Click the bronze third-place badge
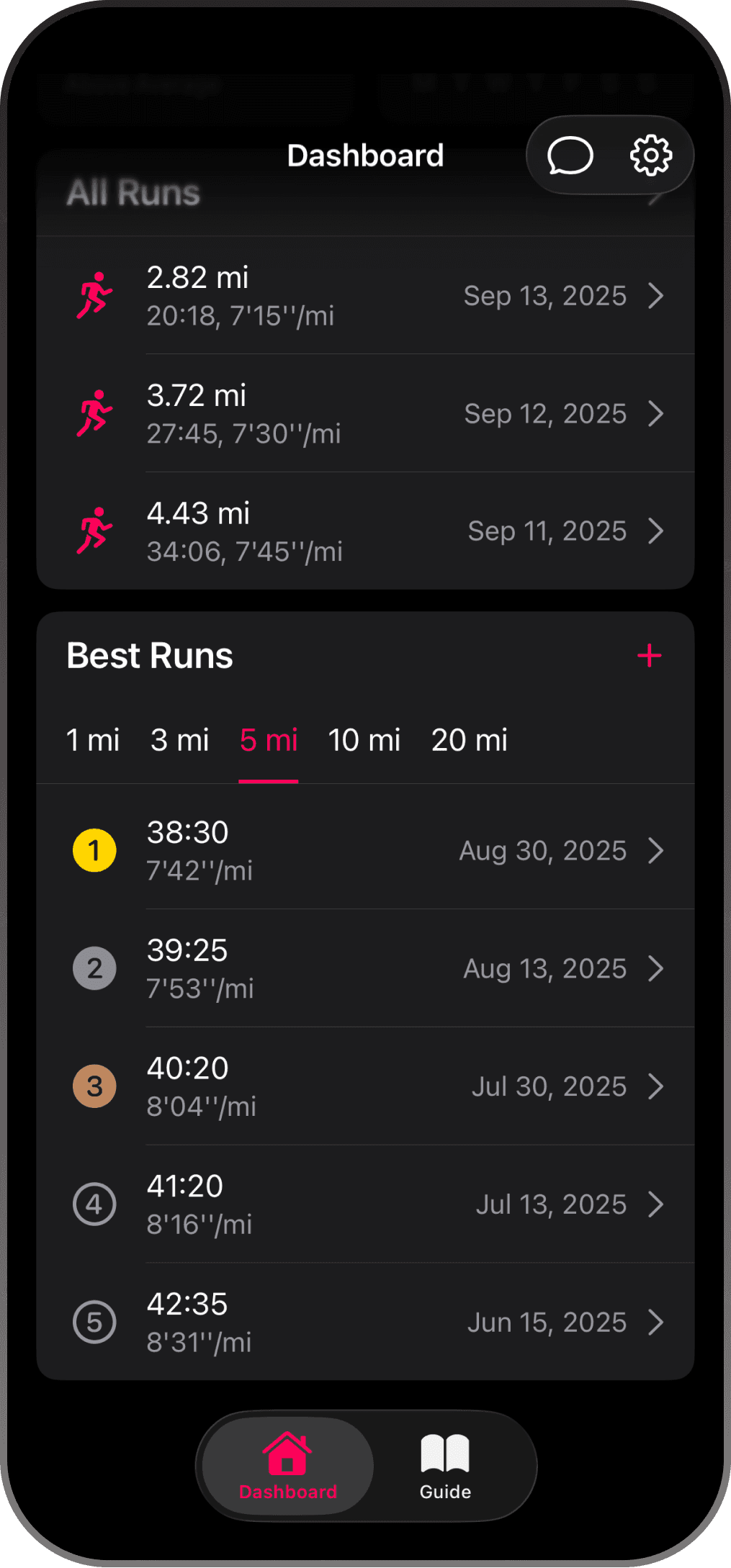The height and width of the screenshot is (1568, 731). click(94, 1086)
